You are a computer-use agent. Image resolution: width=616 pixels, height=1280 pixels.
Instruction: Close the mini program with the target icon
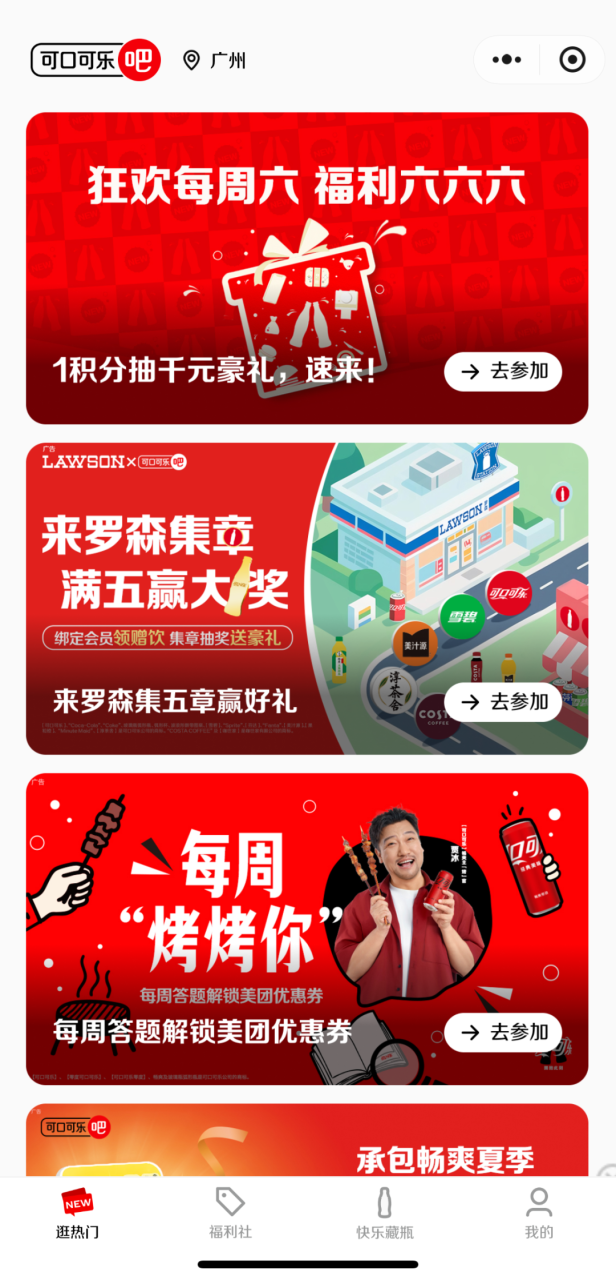[x=572, y=60]
